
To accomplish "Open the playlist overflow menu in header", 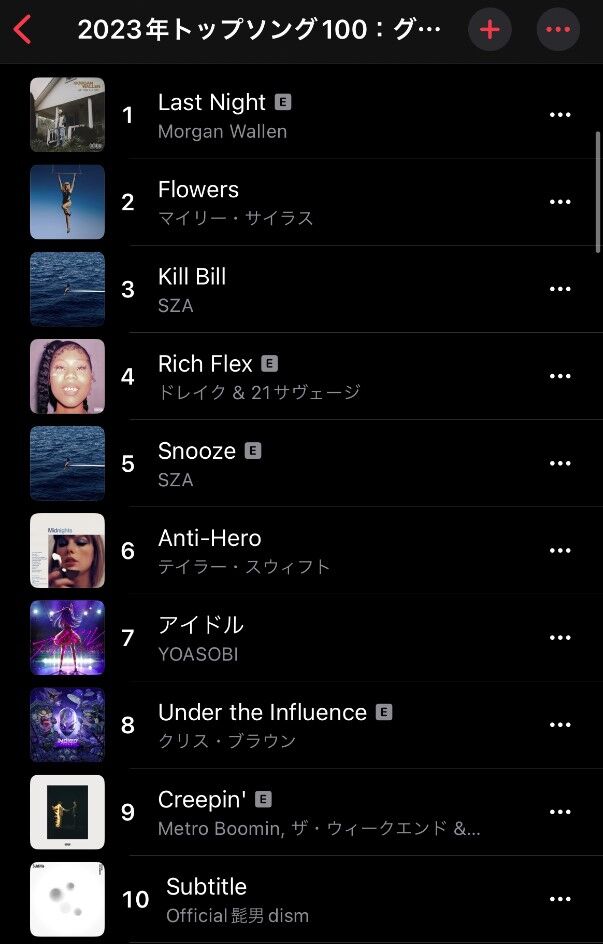I will click(558, 30).
